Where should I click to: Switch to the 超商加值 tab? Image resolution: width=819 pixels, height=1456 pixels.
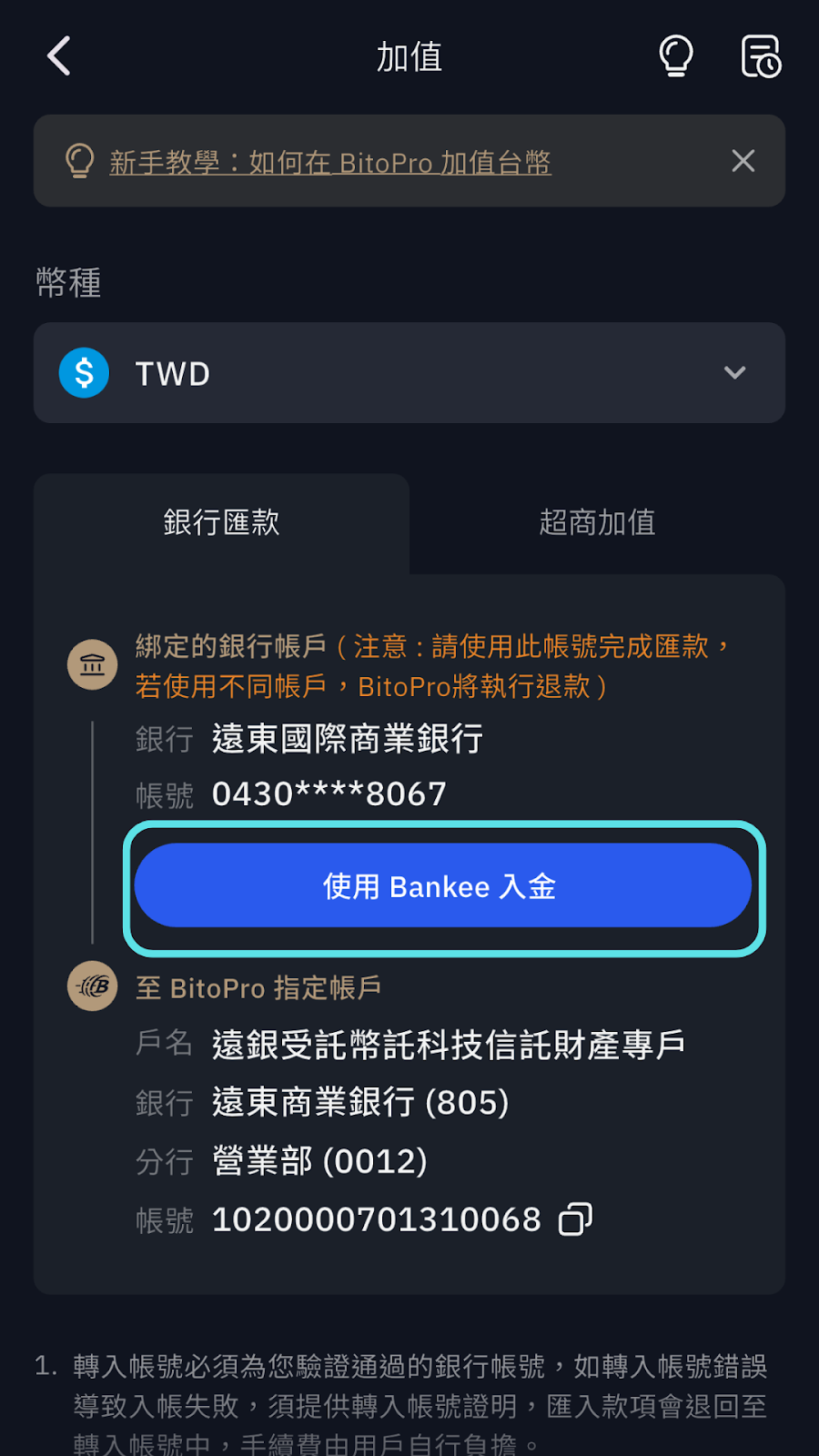tap(597, 522)
